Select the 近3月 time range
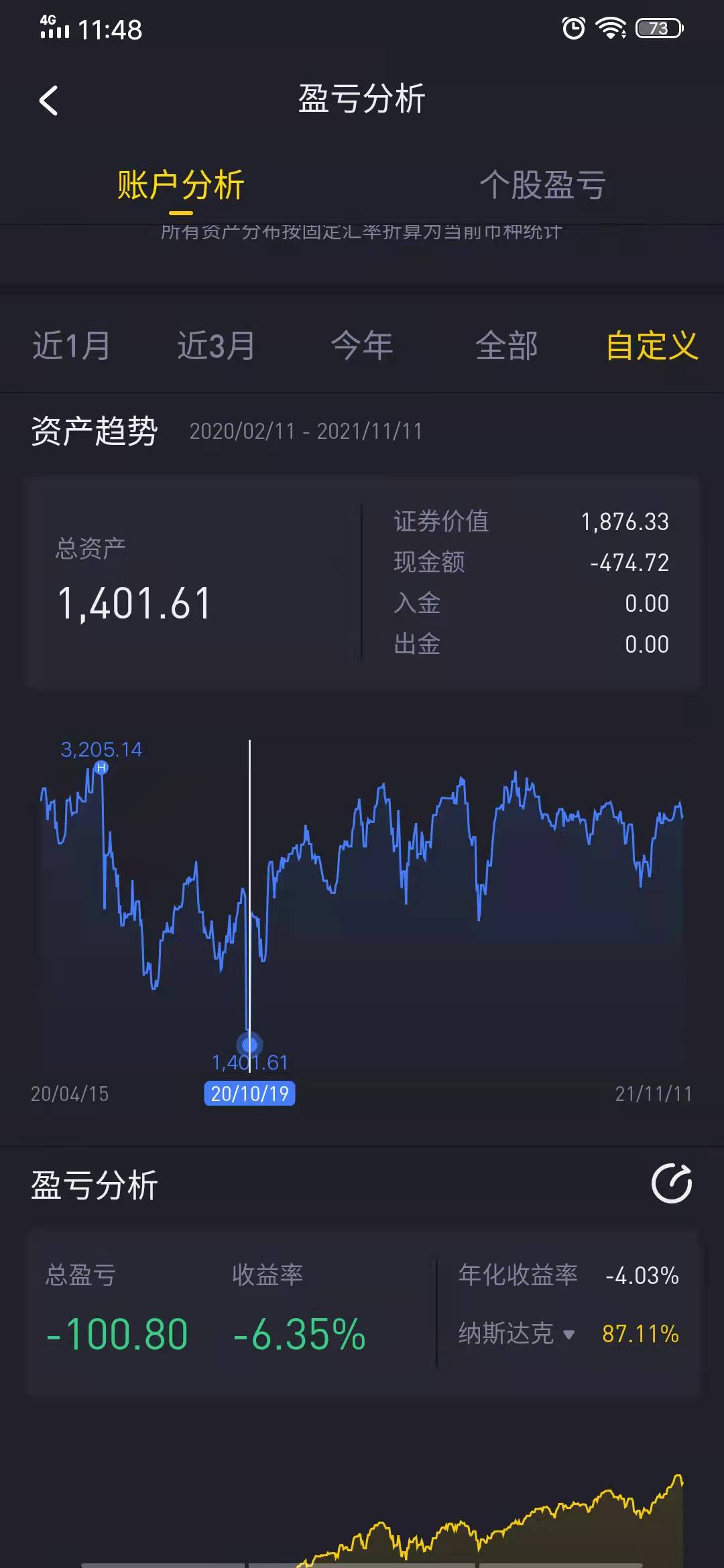Viewport: 724px width, 1568px height. click(x=216, y=346)
